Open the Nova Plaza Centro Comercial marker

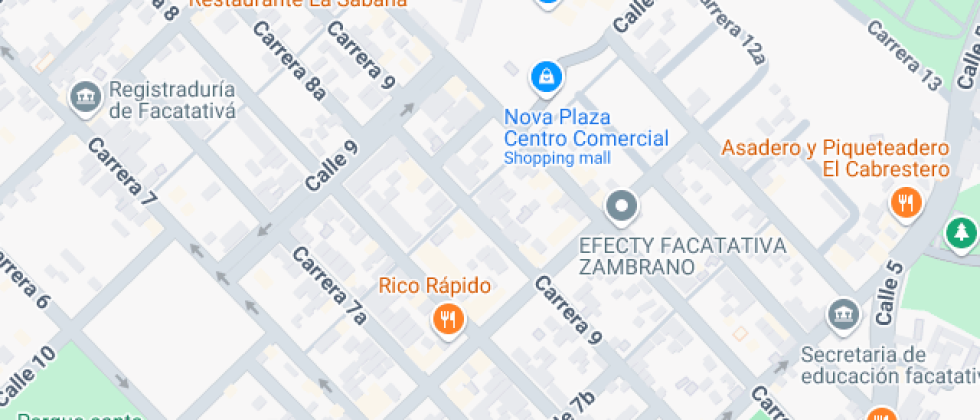(x=546, y=76)
